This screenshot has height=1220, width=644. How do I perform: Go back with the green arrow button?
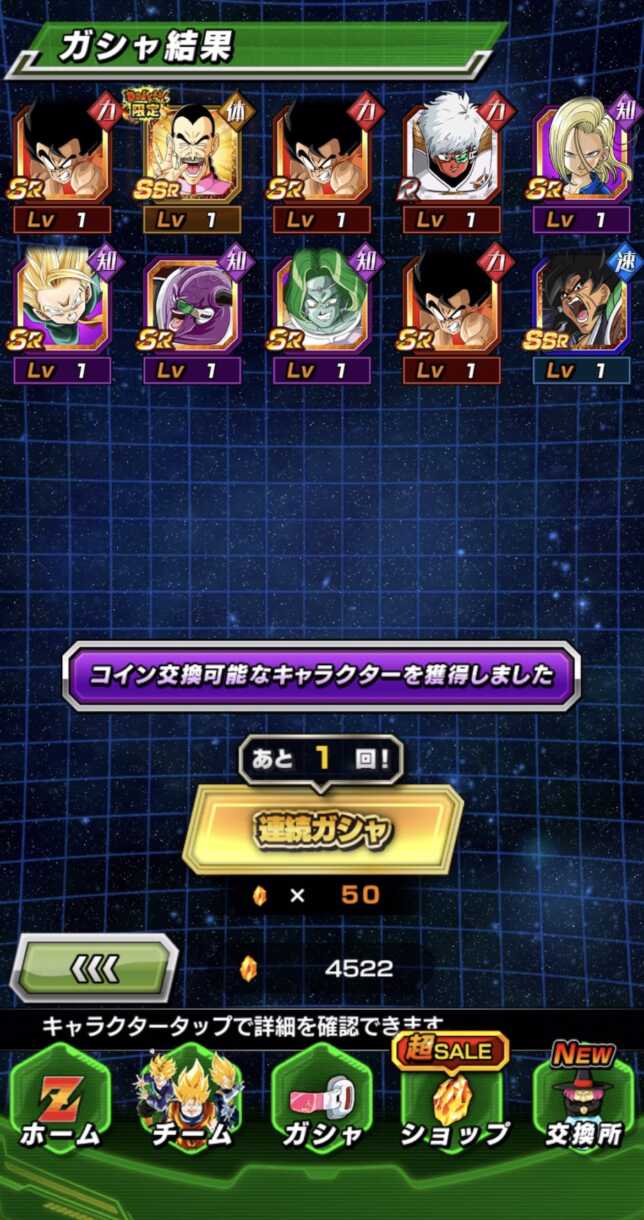pos(95,968)
